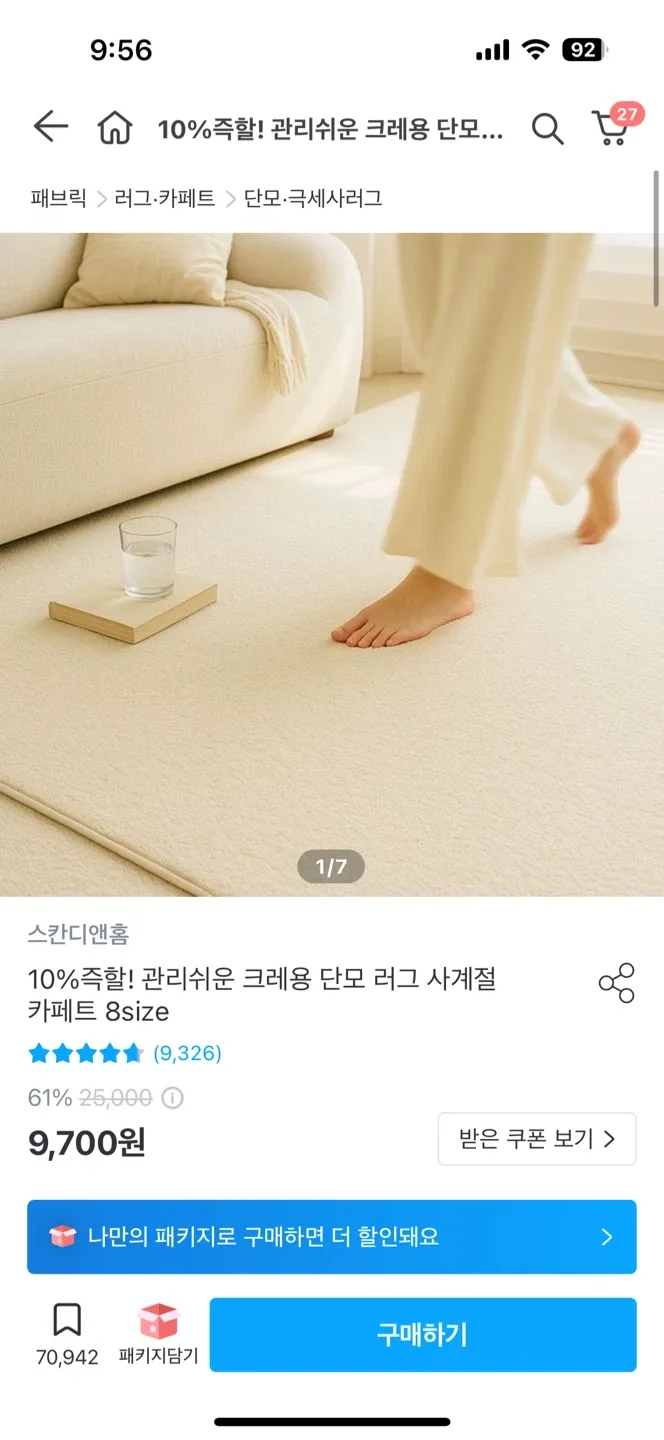Image resolution: width=664 pixels, height=1440 pixels.
Task: Open search via the magnifier icon
Action: click(547, 128)
